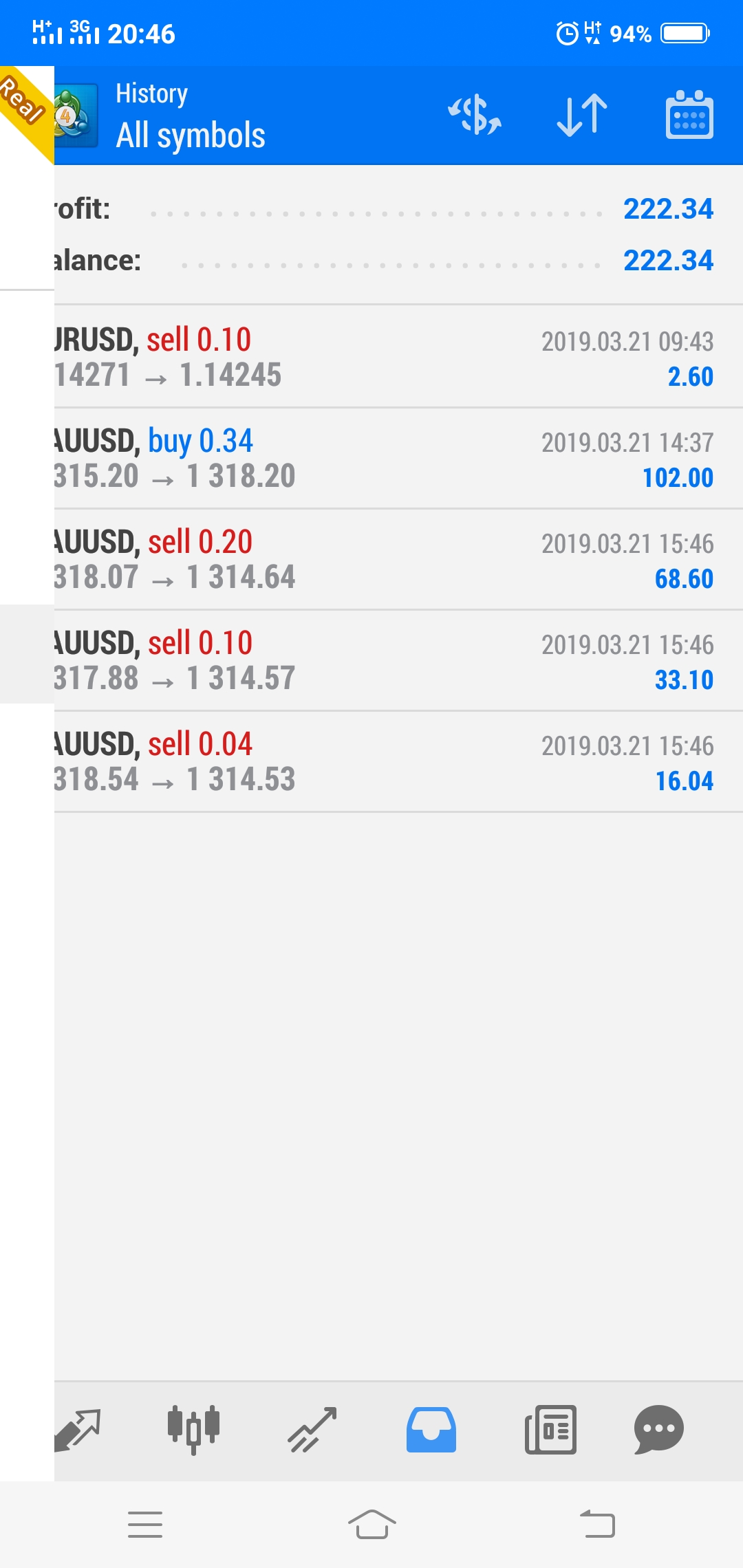743x1568 pixels.
Task: Tap the system home button
Action: click(371, 1525)
